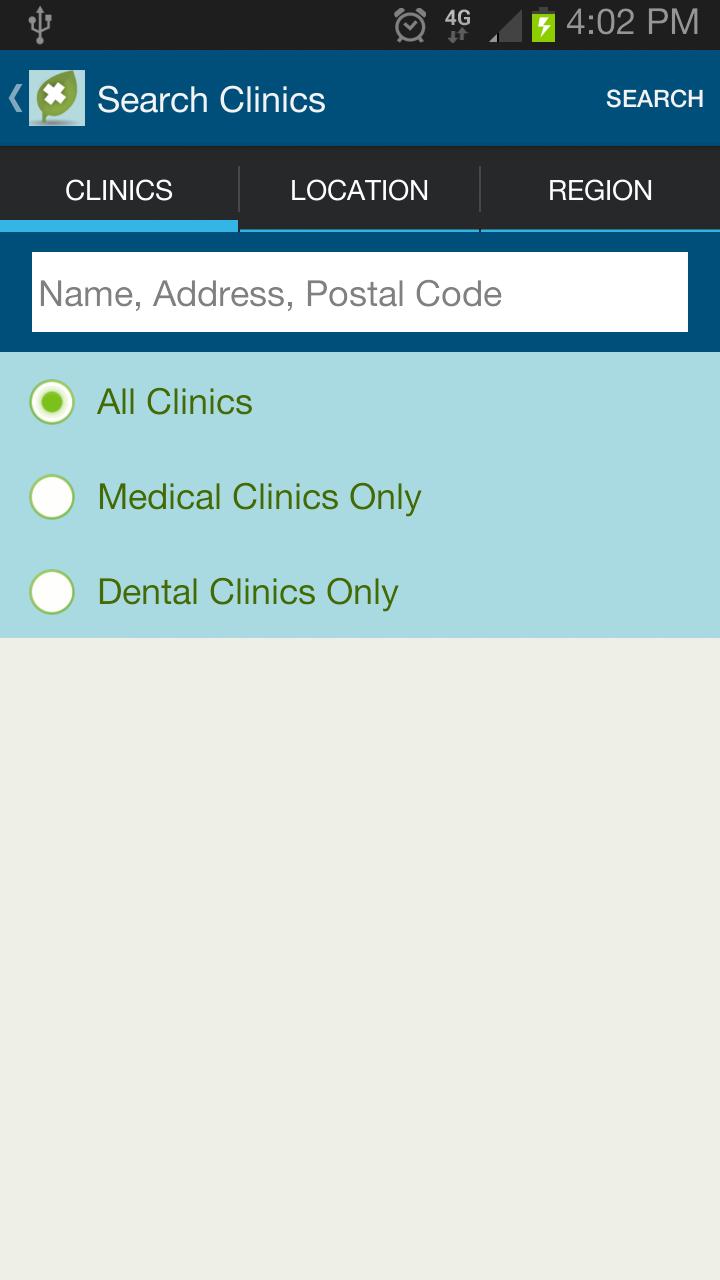Select the All Clinics radio button
The height and width of the screenshot is (1280, 720).
tap(51, 402)
